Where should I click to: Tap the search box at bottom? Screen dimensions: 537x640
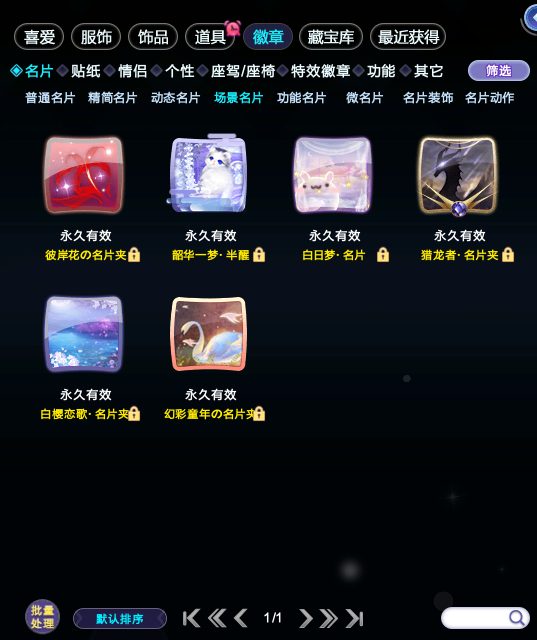click(x=485, y=618)
